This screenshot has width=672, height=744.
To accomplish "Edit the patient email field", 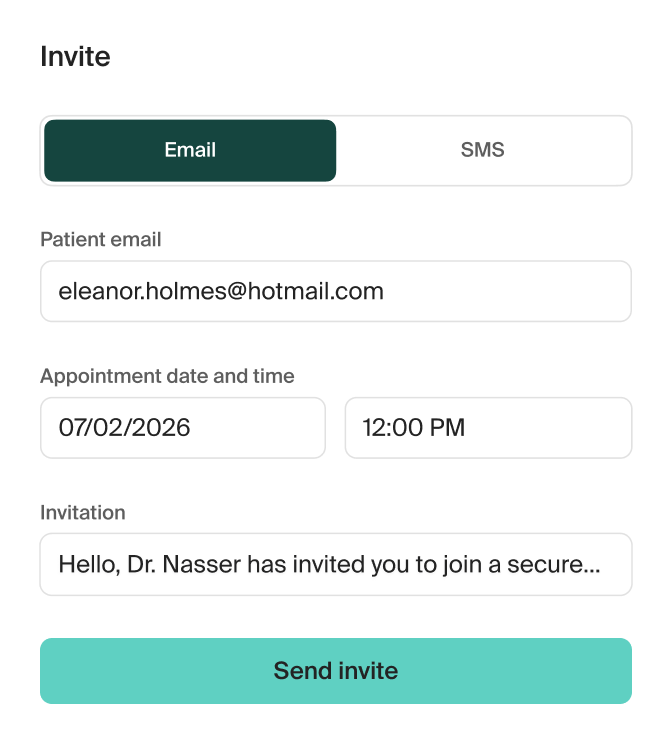I will point(335,292).
